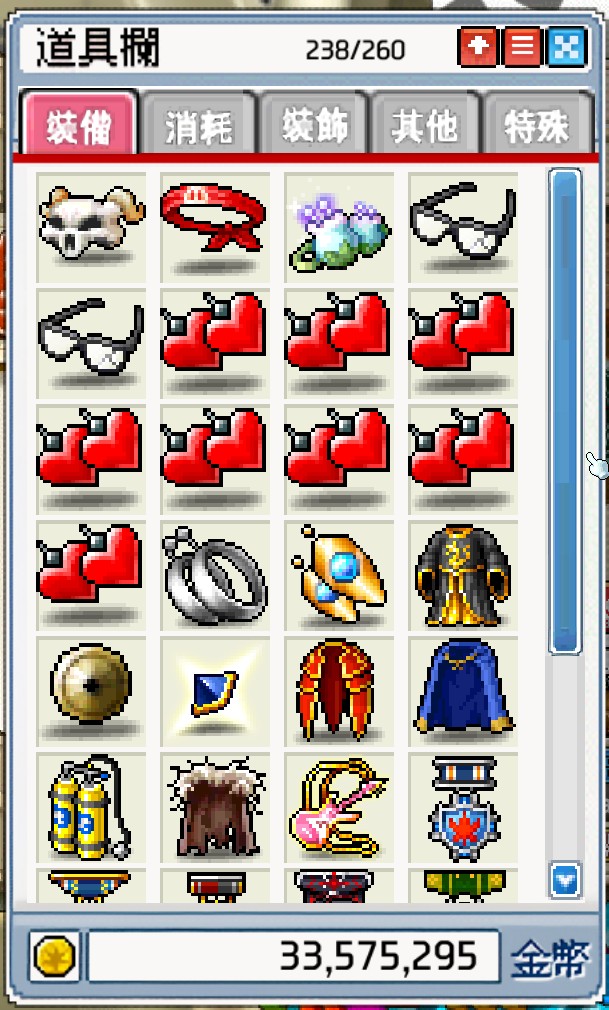Switch to the 其他 tab
This screenshot has width=609, height=1010.
425,126
